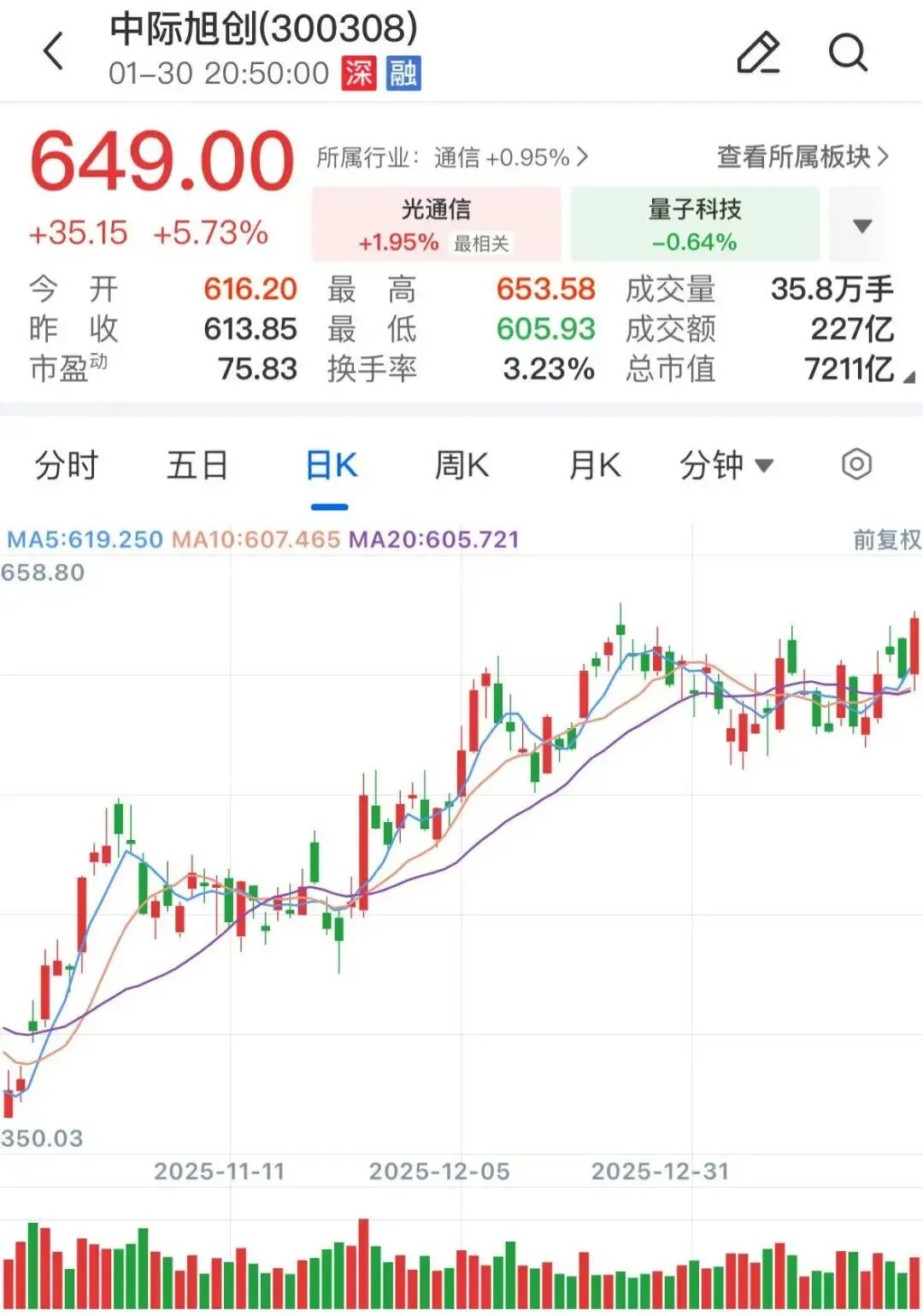Viewport: 923px width, 1316px height.
Task: Open the 量子科技 sector chip
Action: coord(694,224)
